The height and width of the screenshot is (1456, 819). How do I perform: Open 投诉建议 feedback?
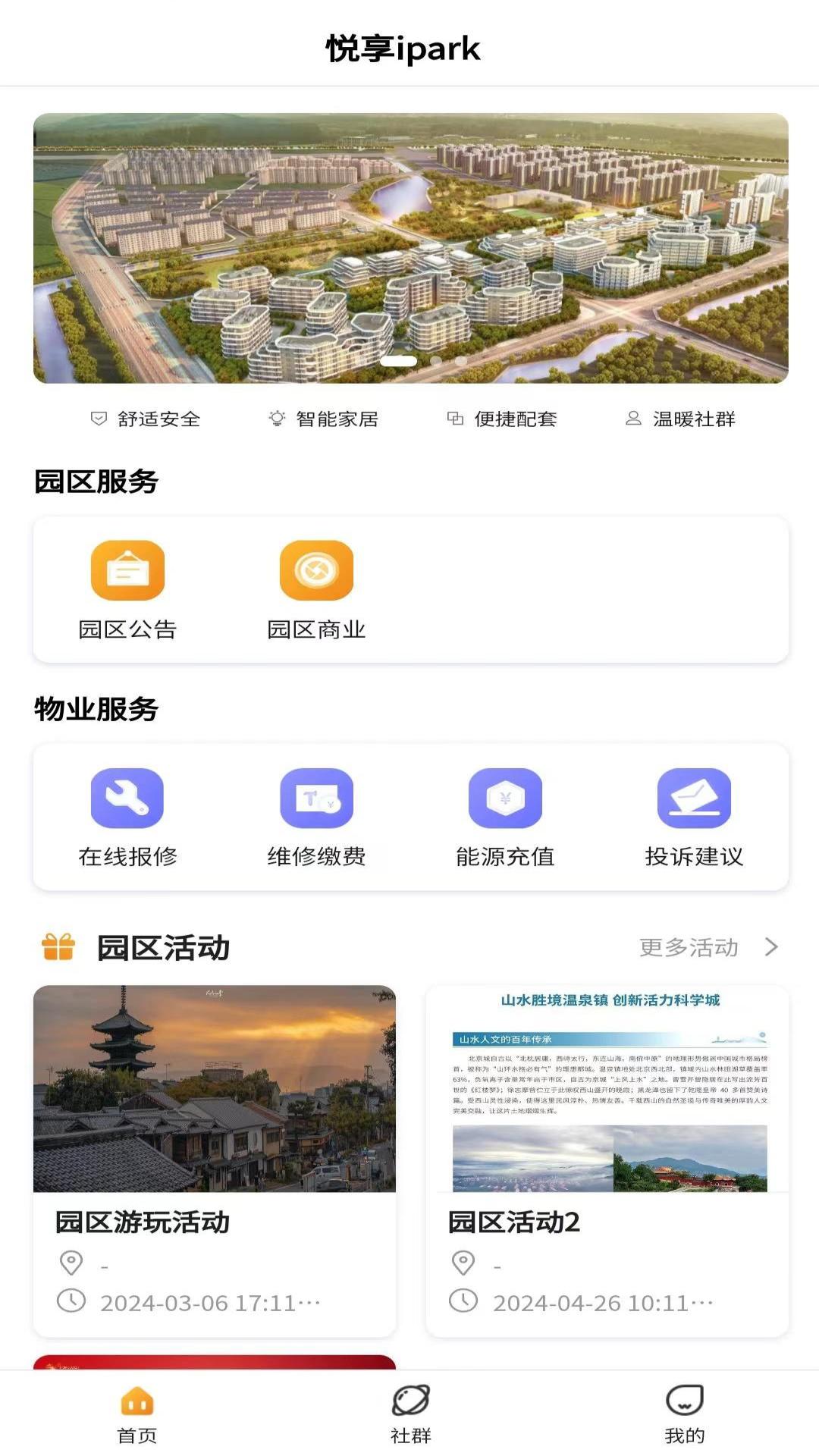(694, 817)
